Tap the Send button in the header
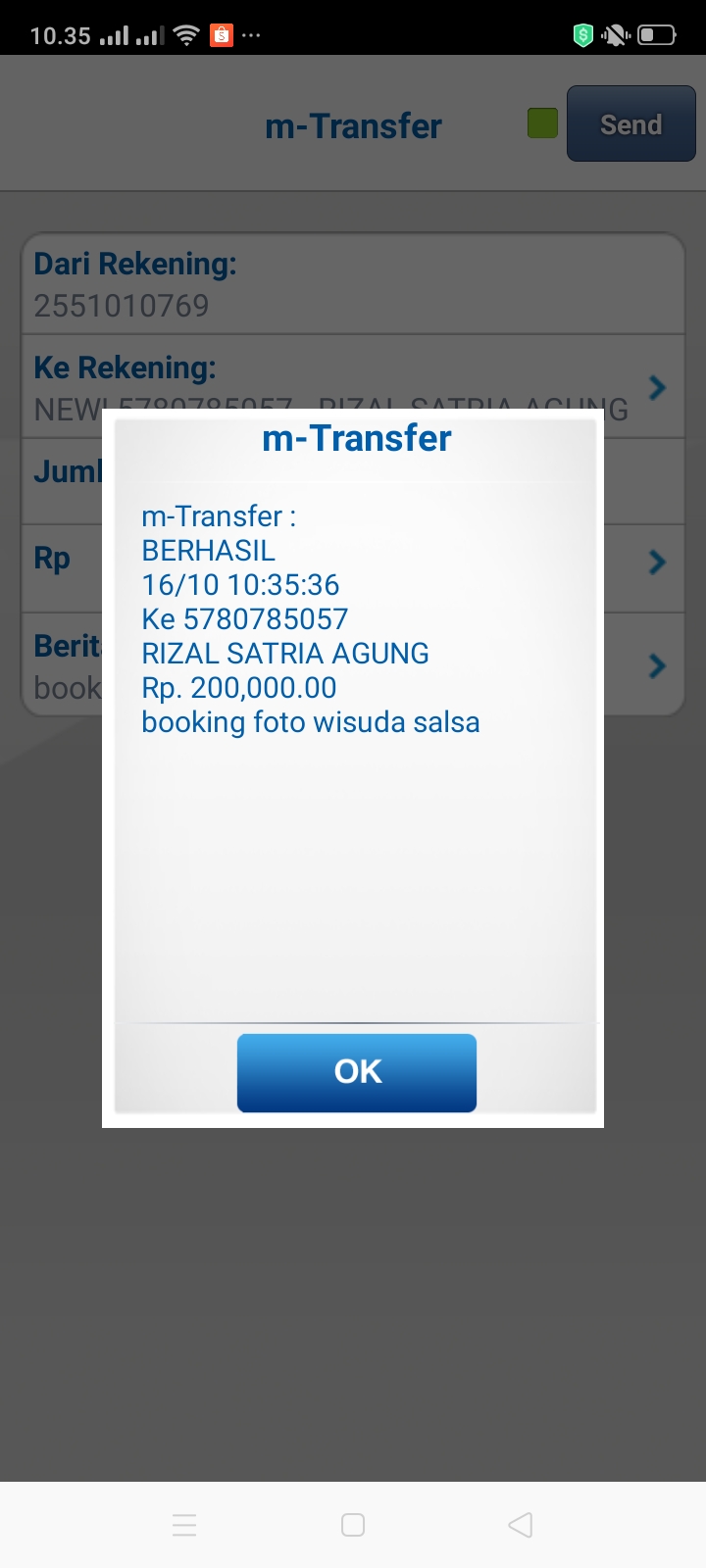This screenshot has height=1568, width=706. pos(630,124)
